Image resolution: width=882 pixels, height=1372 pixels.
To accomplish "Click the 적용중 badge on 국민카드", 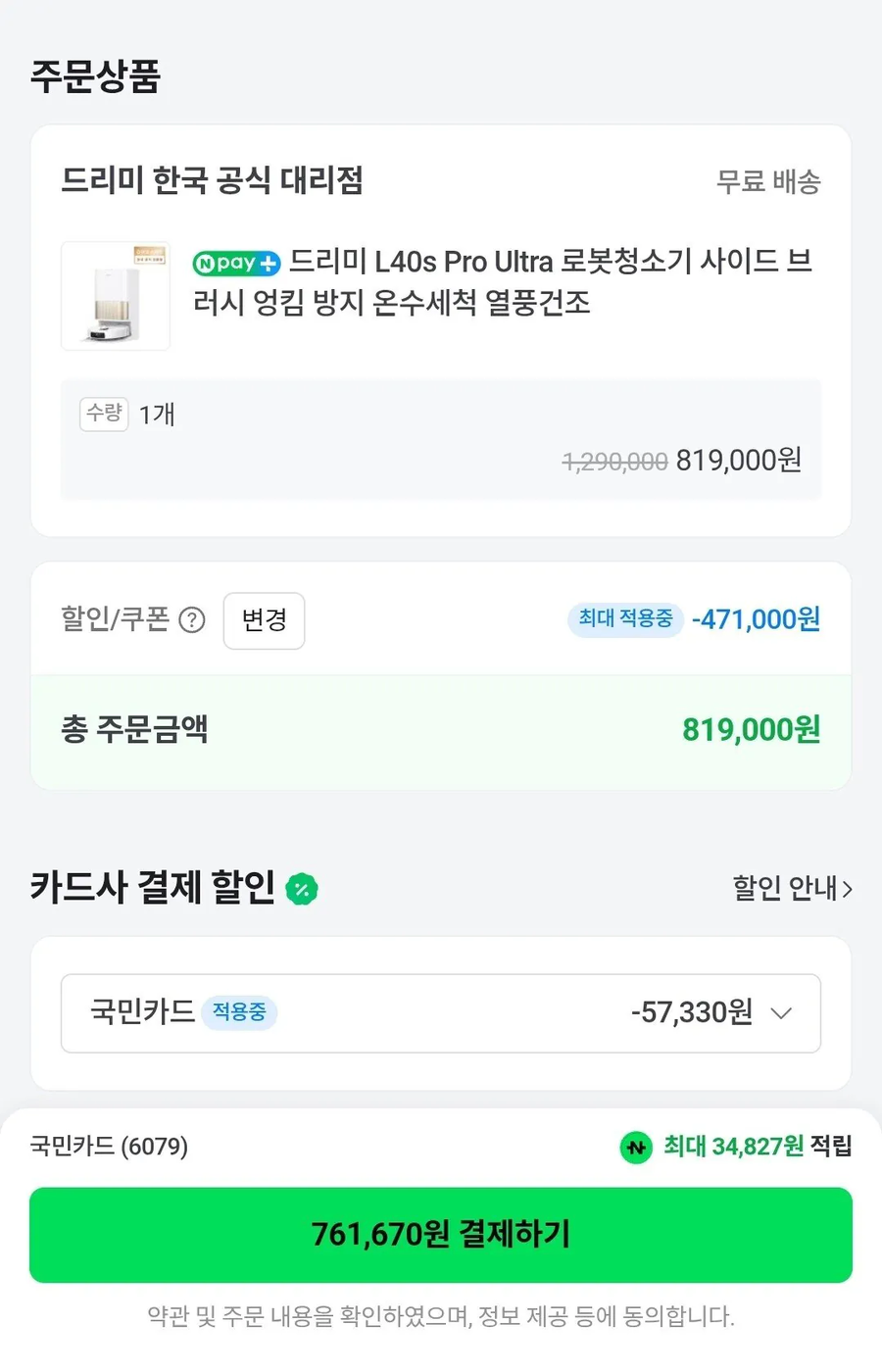I will tap(239, 1013).
